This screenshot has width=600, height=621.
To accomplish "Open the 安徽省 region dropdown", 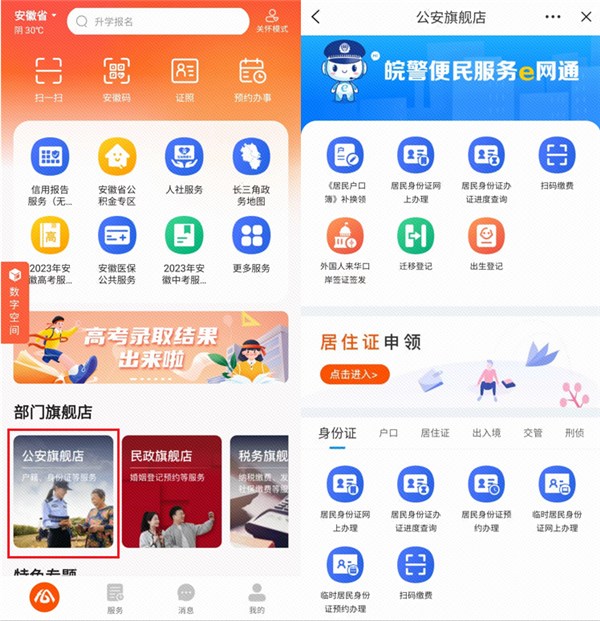I will [x=35, y=17].
